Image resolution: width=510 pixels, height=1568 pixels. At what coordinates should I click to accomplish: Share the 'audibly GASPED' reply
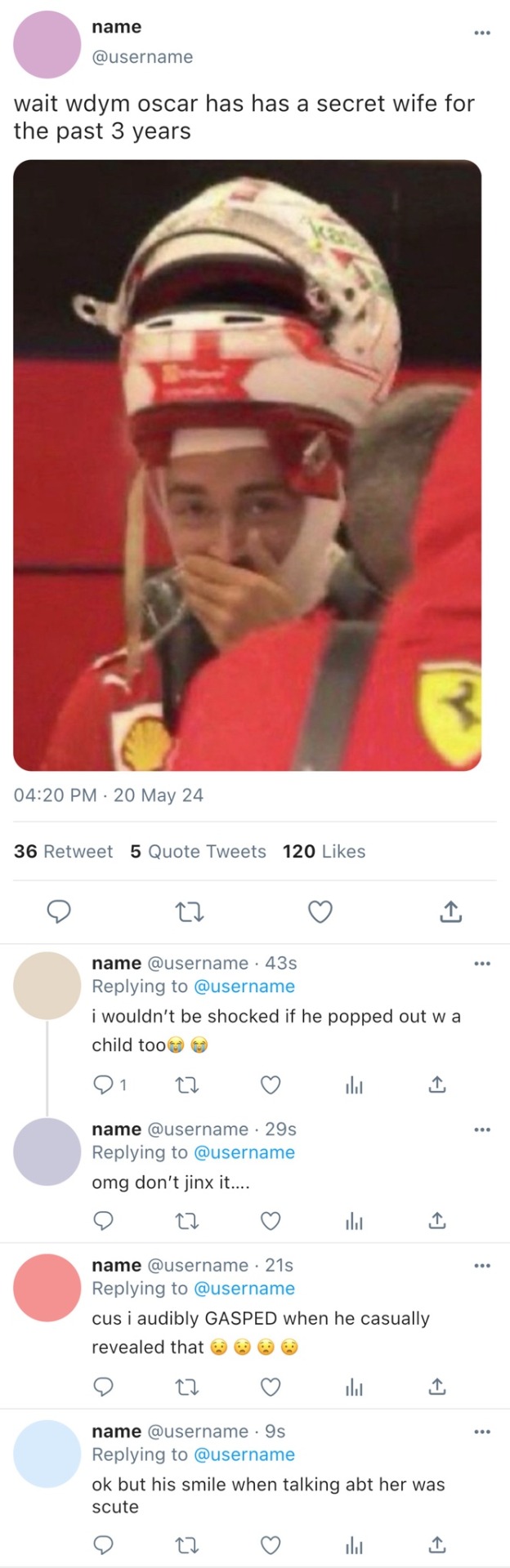[437, 1387]
